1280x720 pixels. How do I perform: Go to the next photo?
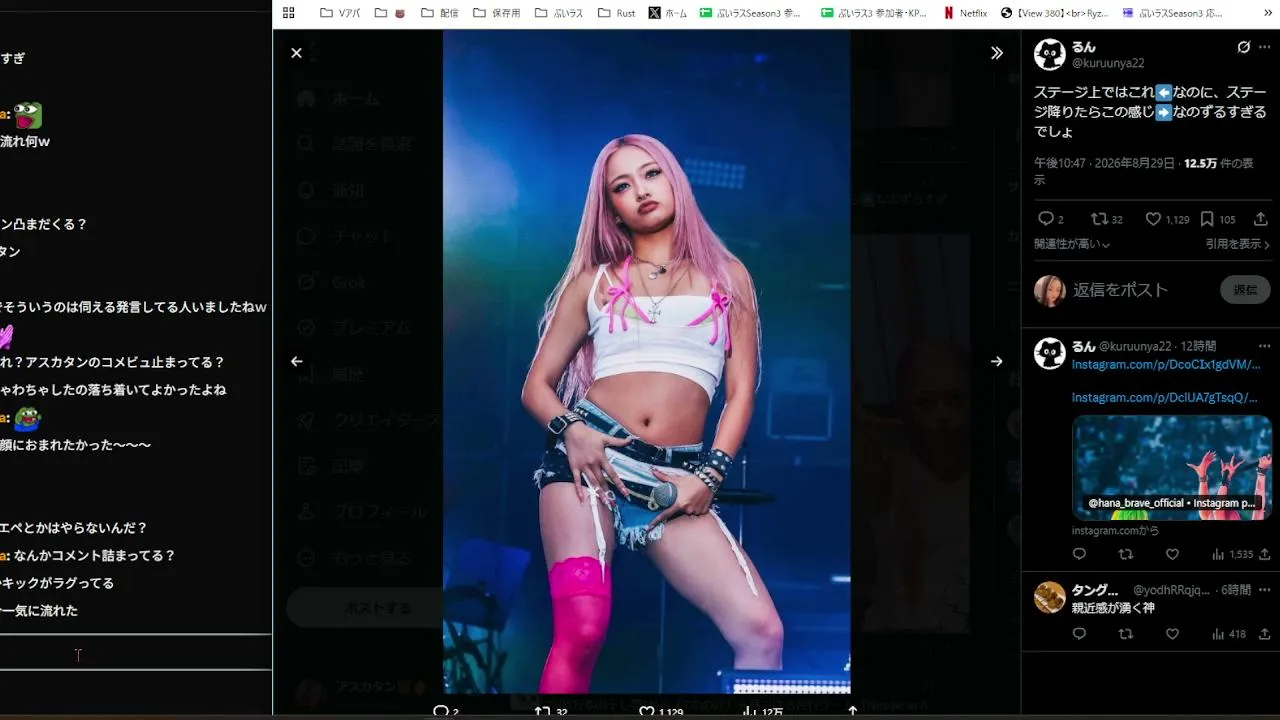[x=996, y=361]
